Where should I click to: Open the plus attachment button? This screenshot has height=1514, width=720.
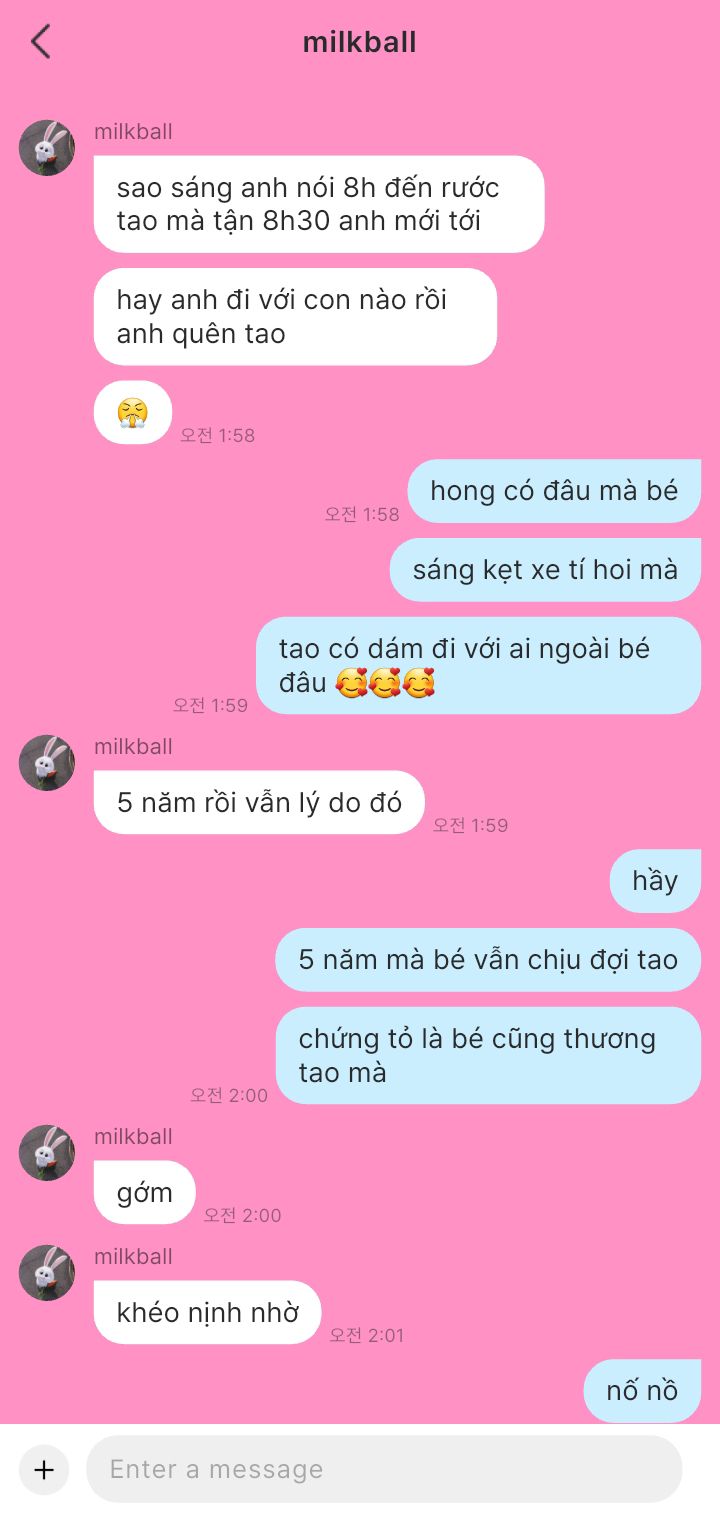44,1469
